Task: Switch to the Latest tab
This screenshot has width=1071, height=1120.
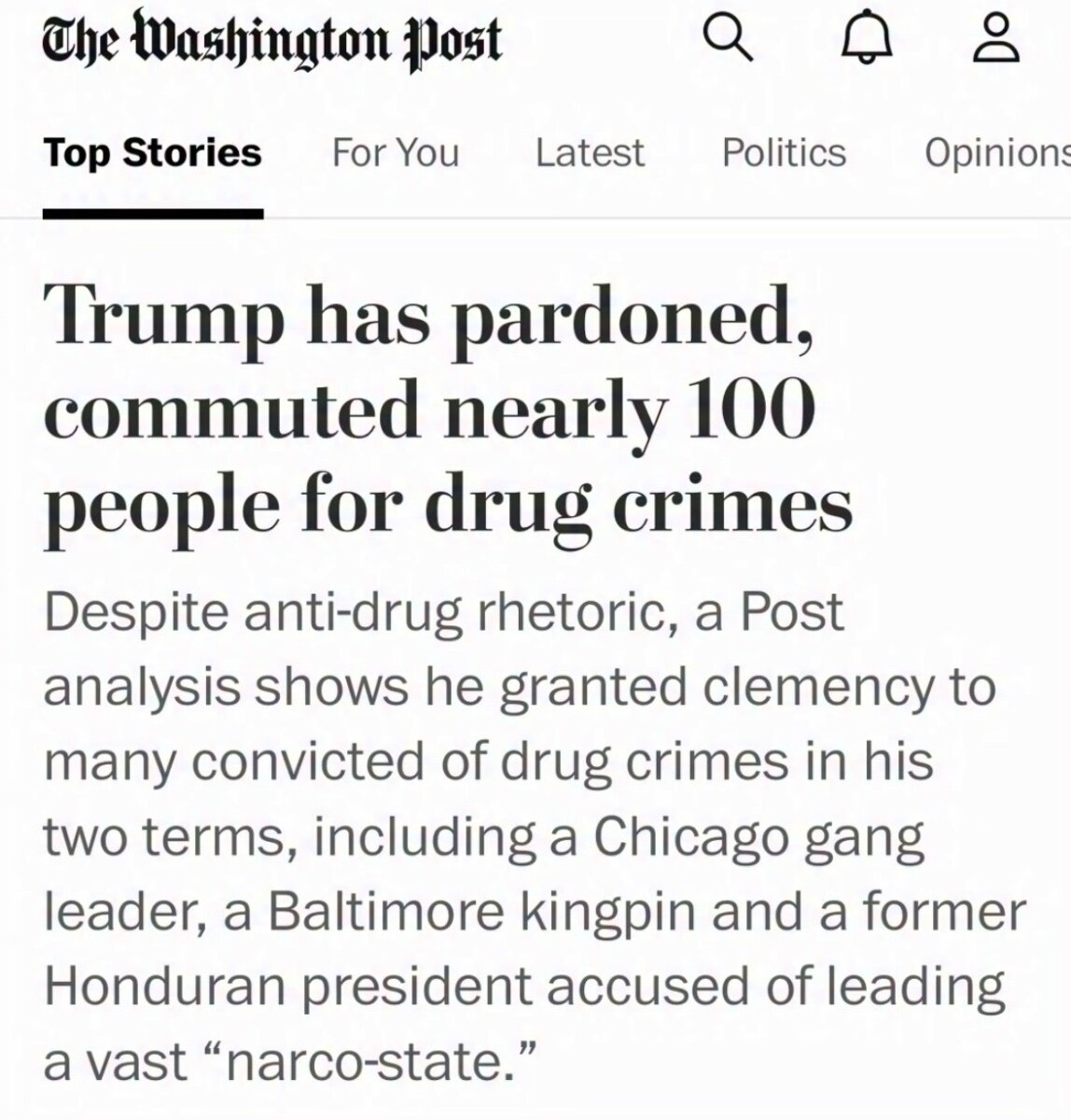Action: (x=590, y=152)
